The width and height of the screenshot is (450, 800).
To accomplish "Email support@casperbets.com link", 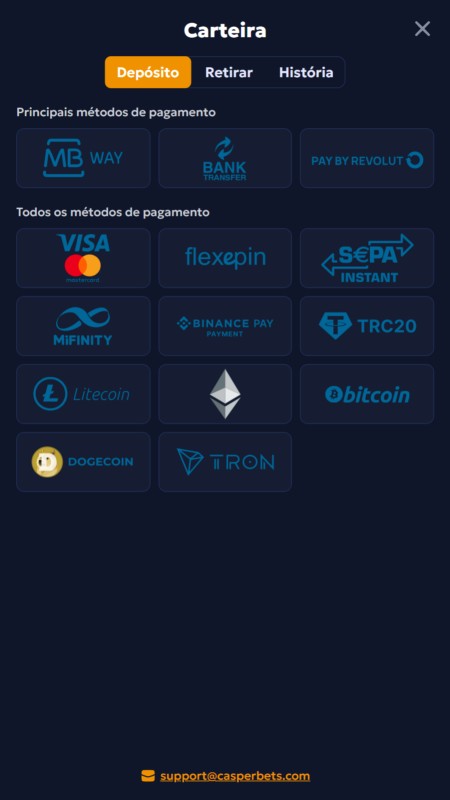I will 235,776.
